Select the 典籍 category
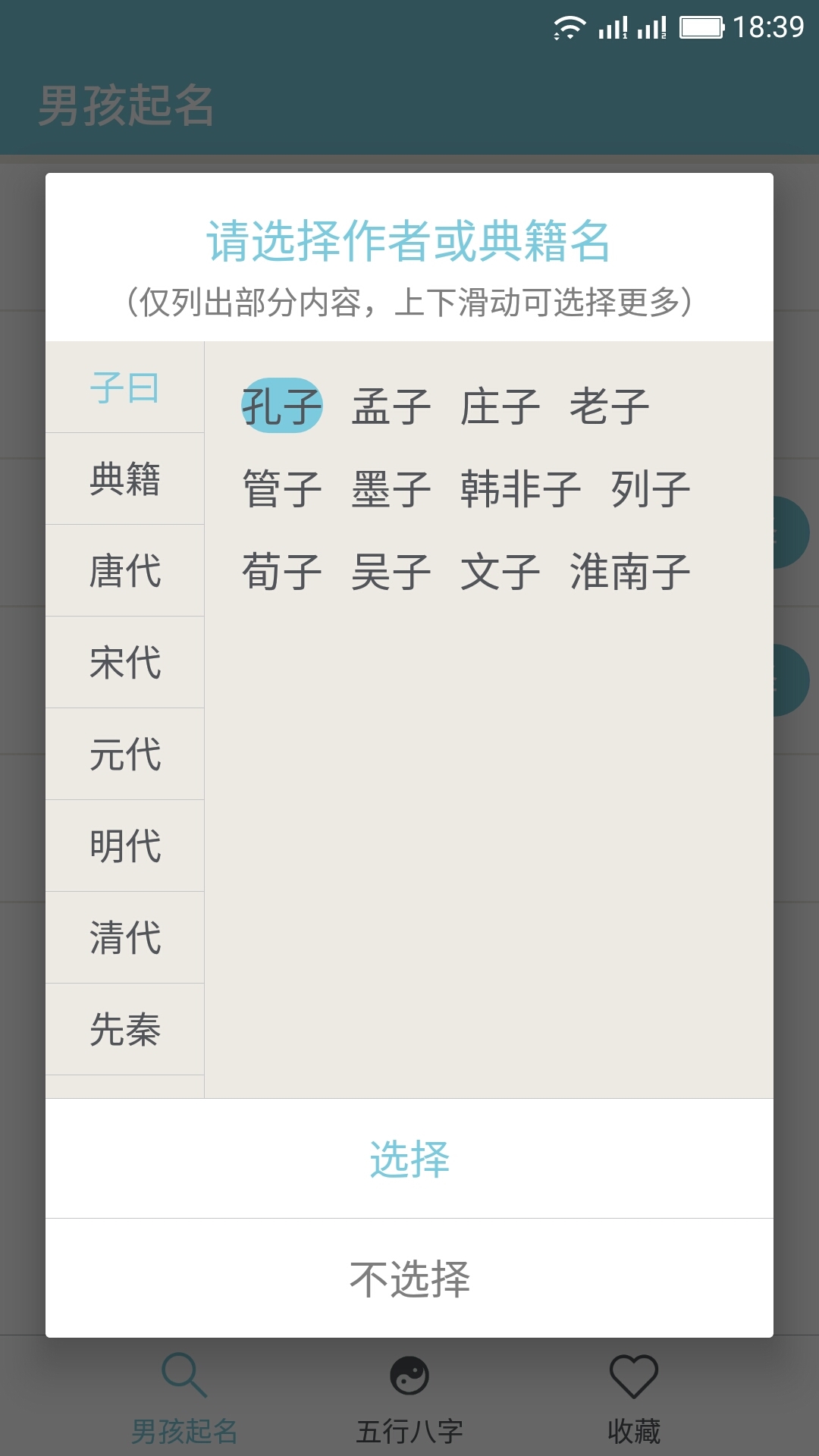This screenshot has width=819, height=1456. pos(125,479)
